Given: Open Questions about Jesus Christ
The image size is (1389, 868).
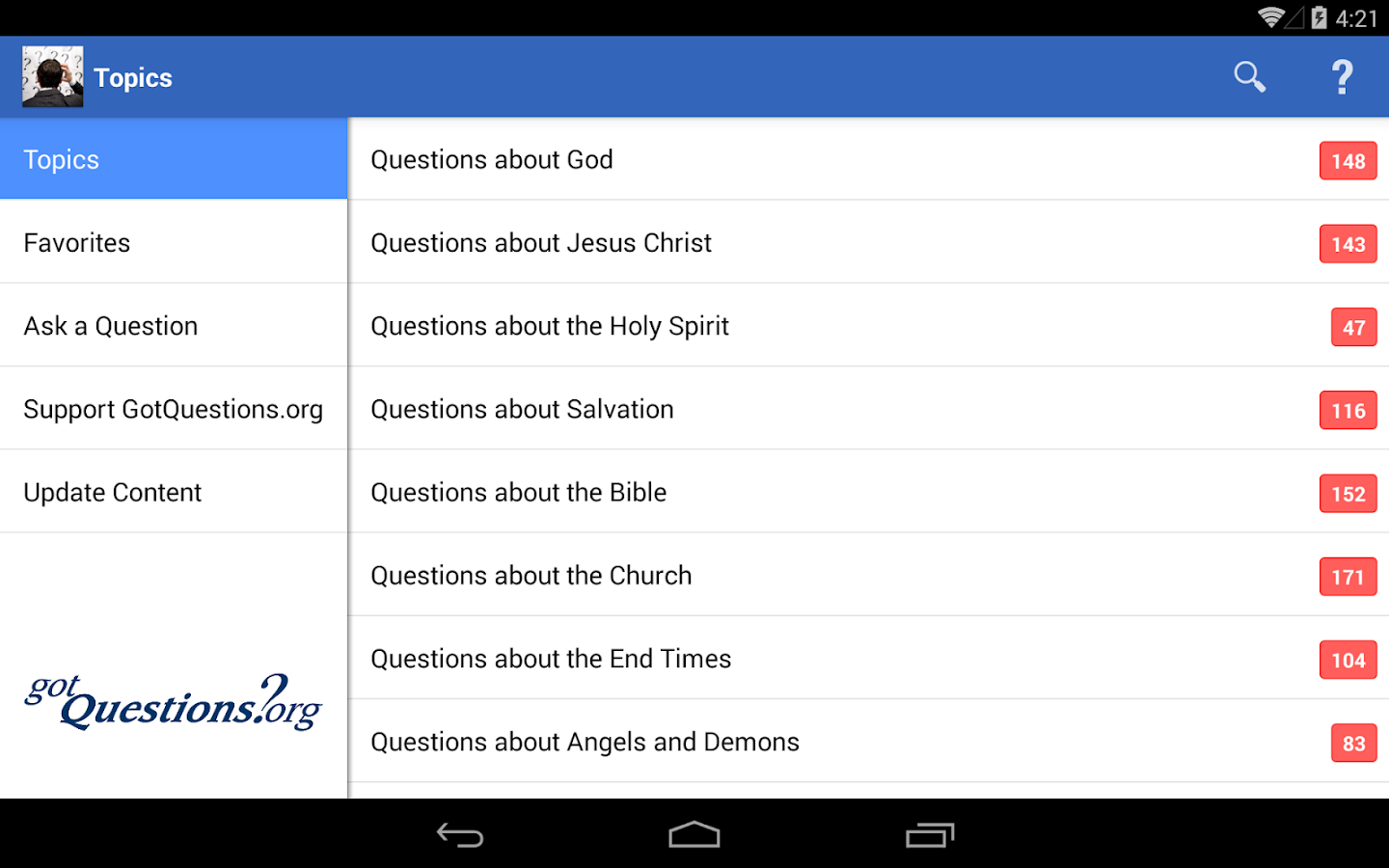Looking at the screenshot, I should (x=868, y=242).
